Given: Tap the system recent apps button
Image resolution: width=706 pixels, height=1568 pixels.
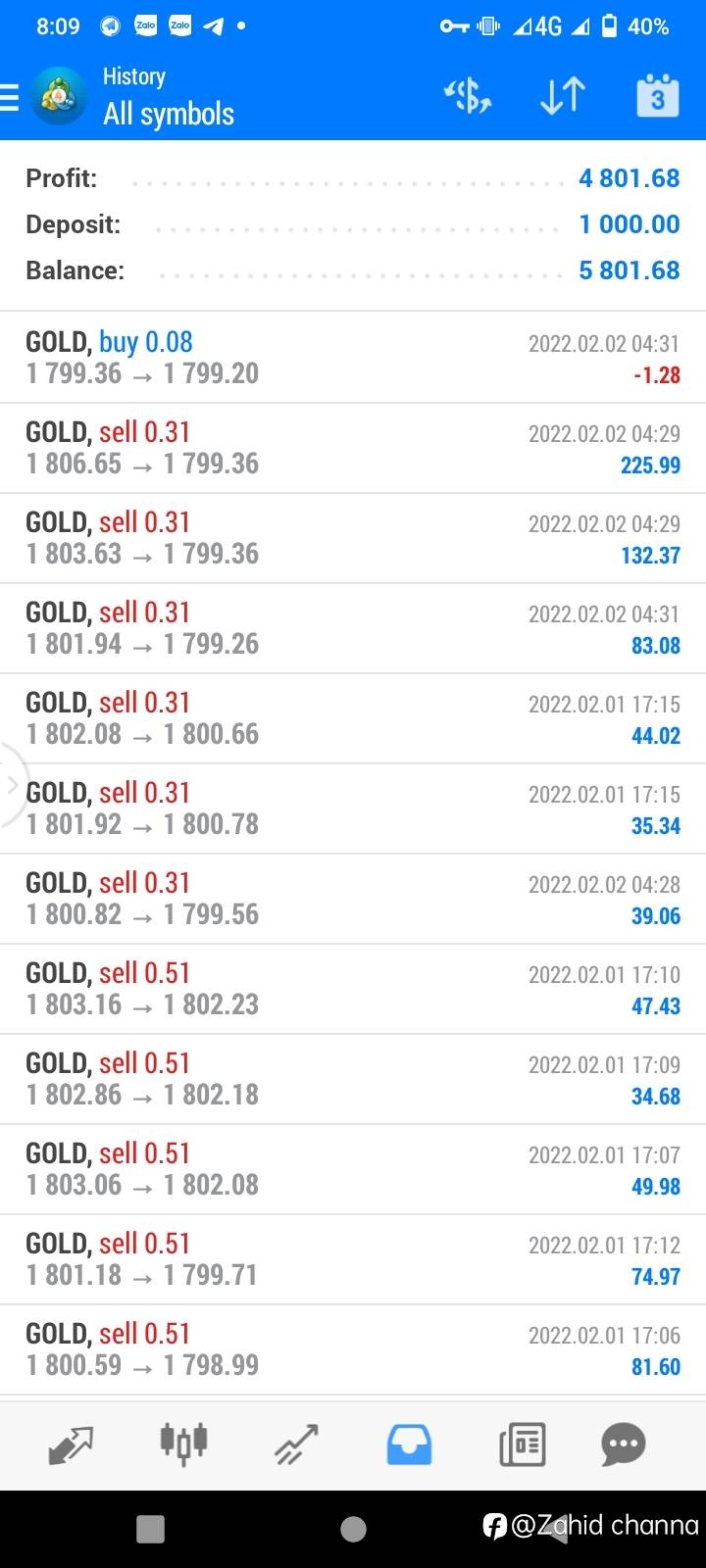Looking at the screenshot, I should pyautogui.click(x=150, y=1529).
